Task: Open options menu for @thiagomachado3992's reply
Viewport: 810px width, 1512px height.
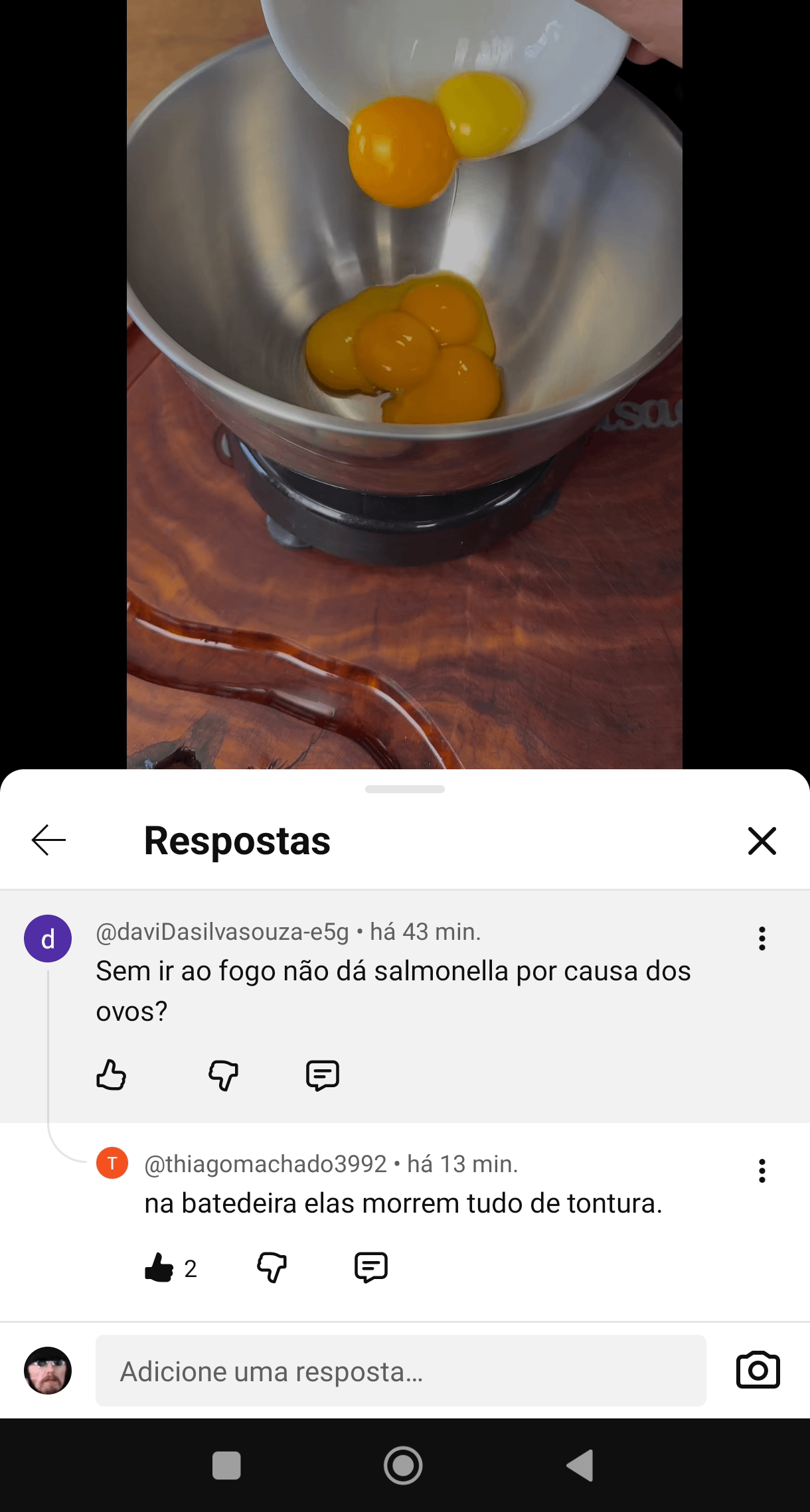Action: 762,1171
